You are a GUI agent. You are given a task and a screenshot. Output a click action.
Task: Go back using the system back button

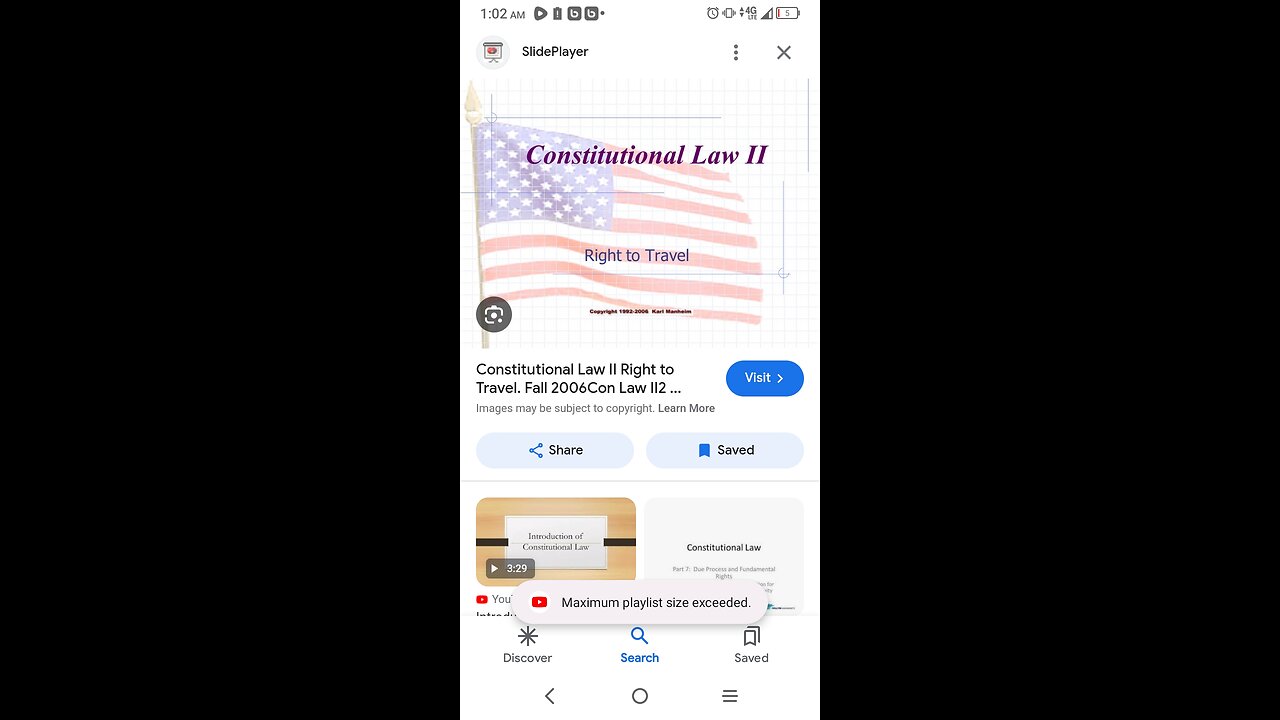coord(549,696)
